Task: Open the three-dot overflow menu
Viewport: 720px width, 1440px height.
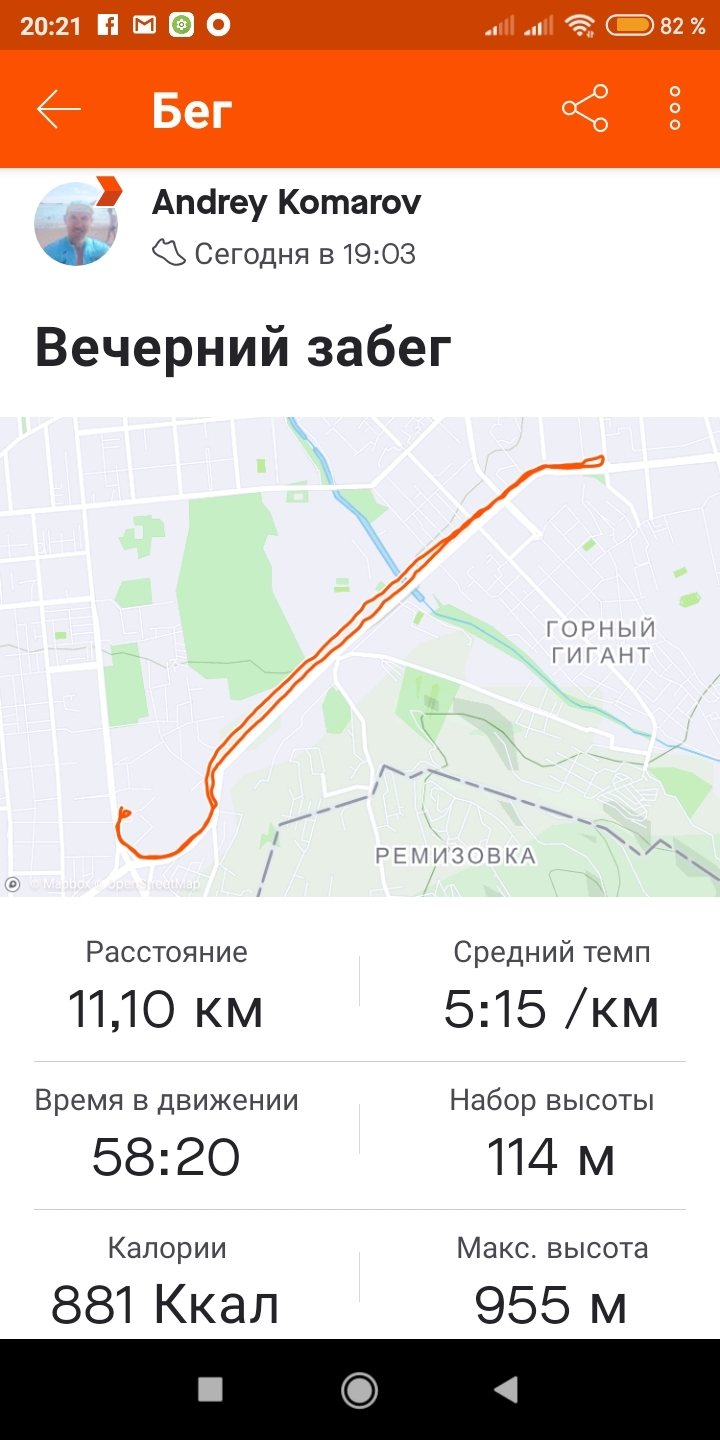Action: pyautogui.click(x=675, y=109)
